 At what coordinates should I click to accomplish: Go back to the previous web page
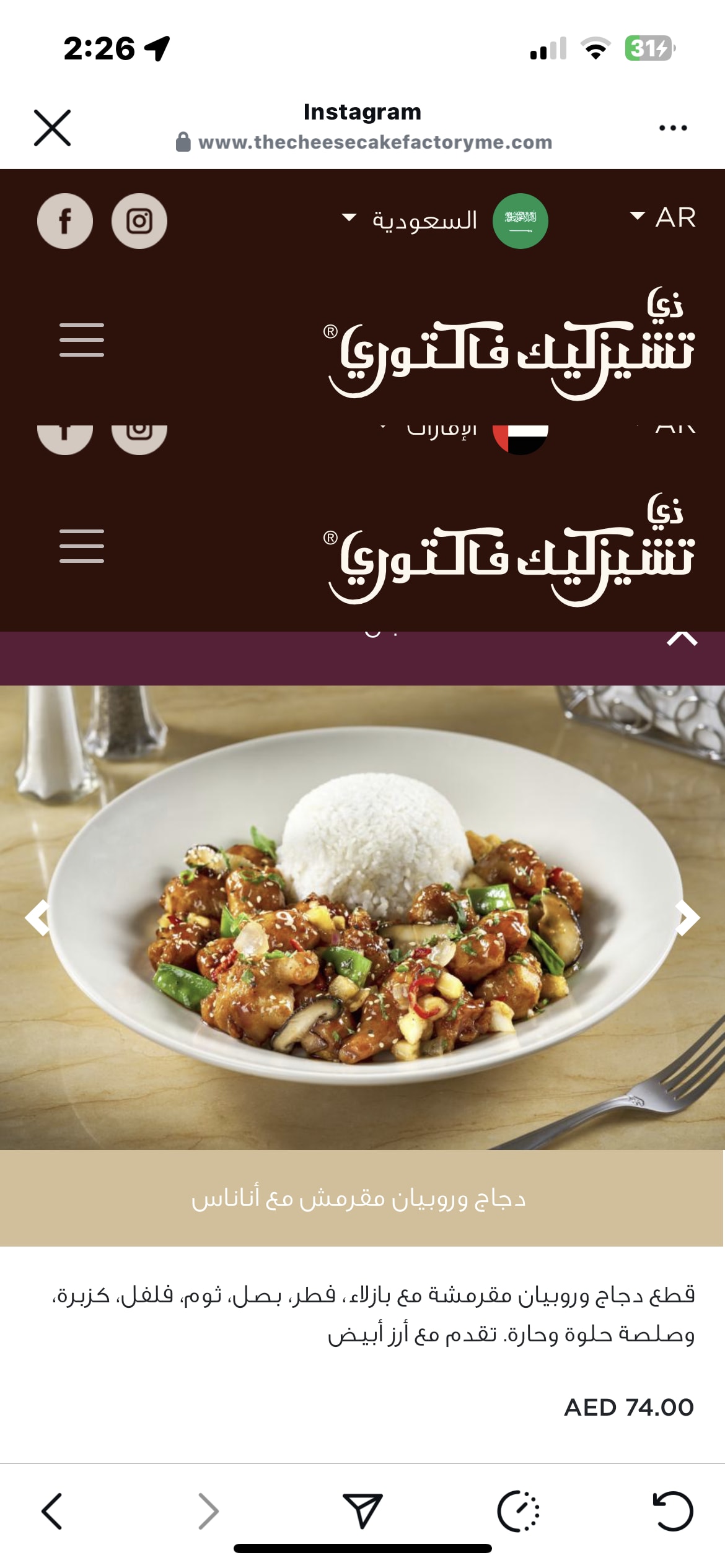point(52,1512)
